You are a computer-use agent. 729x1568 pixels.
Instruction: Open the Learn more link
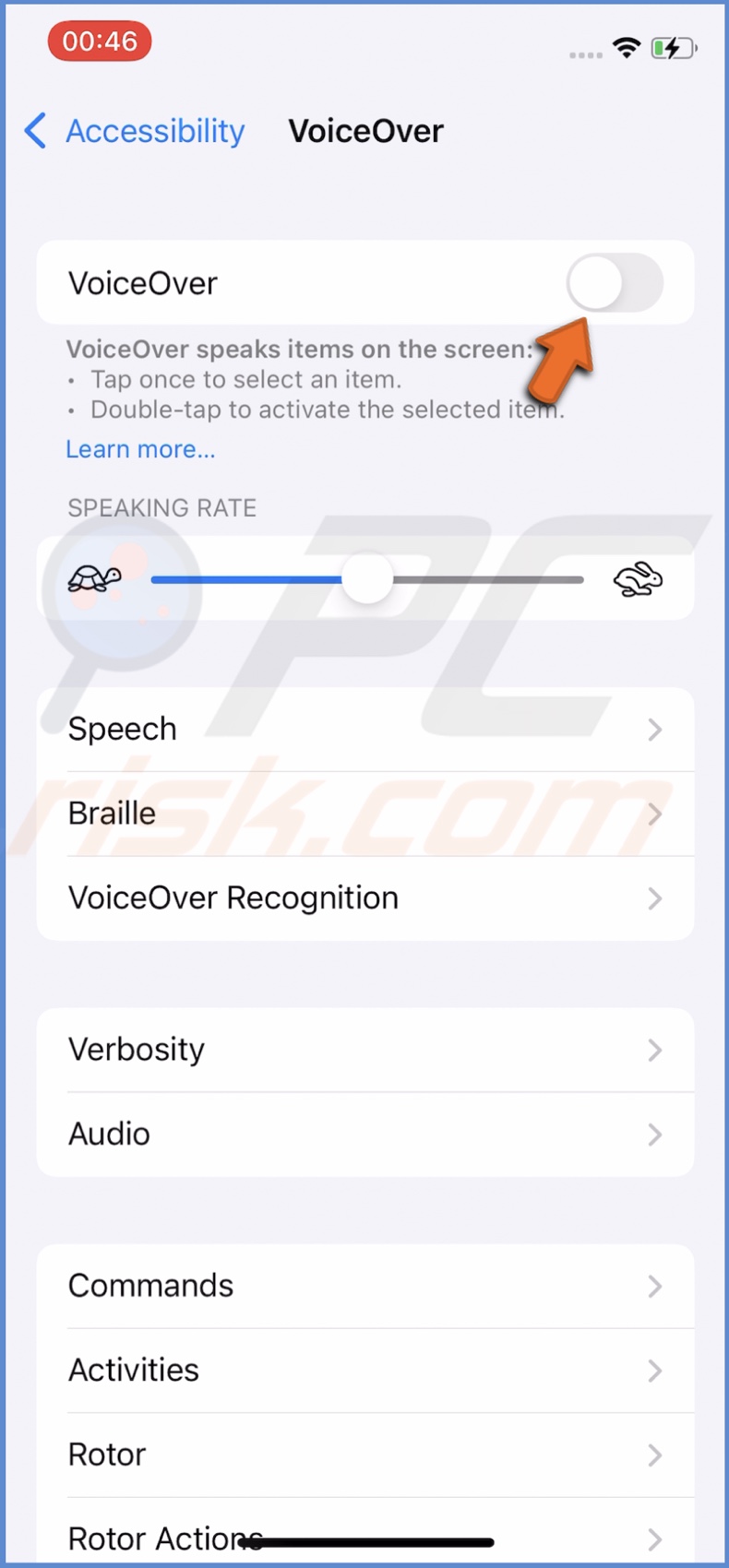tap(139, 449)
